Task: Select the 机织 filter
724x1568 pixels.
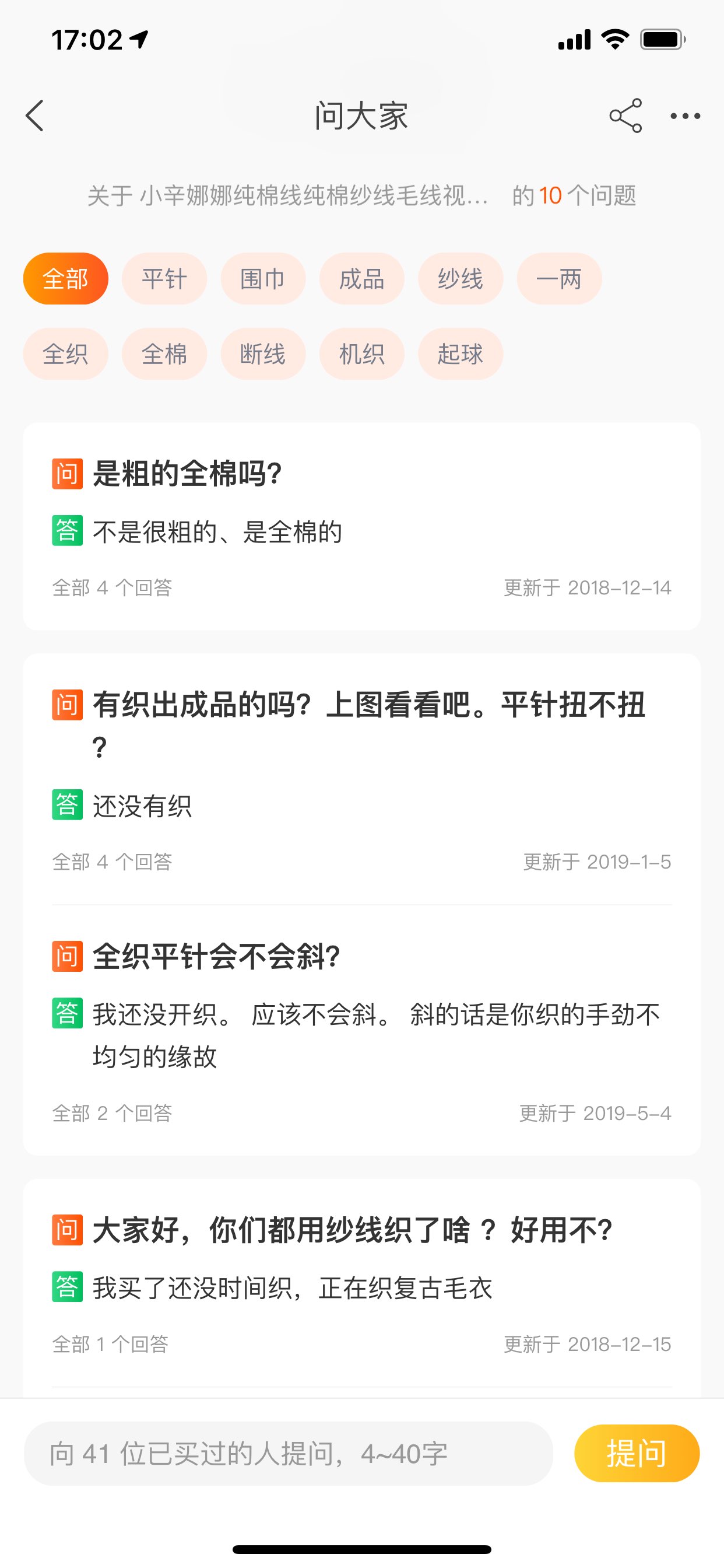Action: click(362, 354)
